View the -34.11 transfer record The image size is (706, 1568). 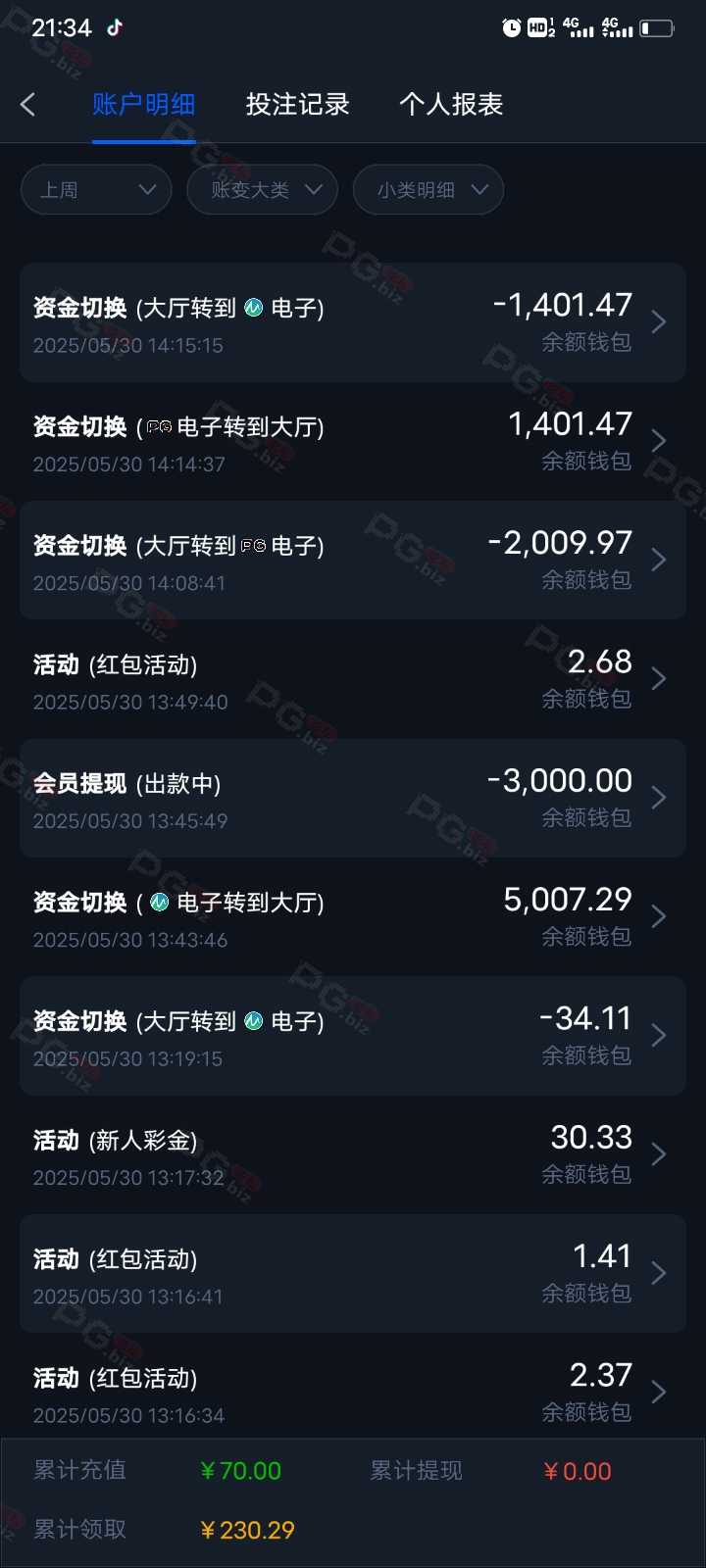pos(353,1036)
